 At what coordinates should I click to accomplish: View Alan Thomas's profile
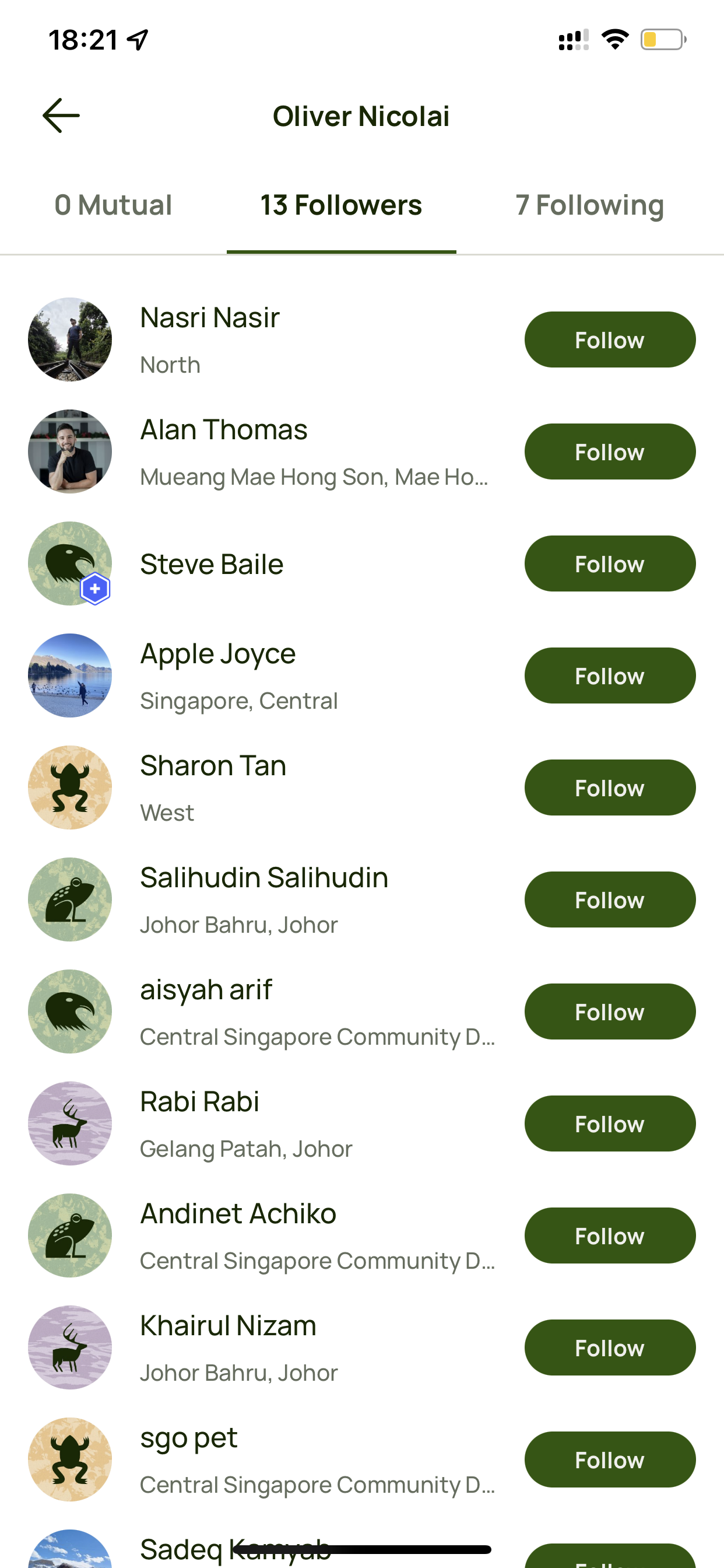262,452
